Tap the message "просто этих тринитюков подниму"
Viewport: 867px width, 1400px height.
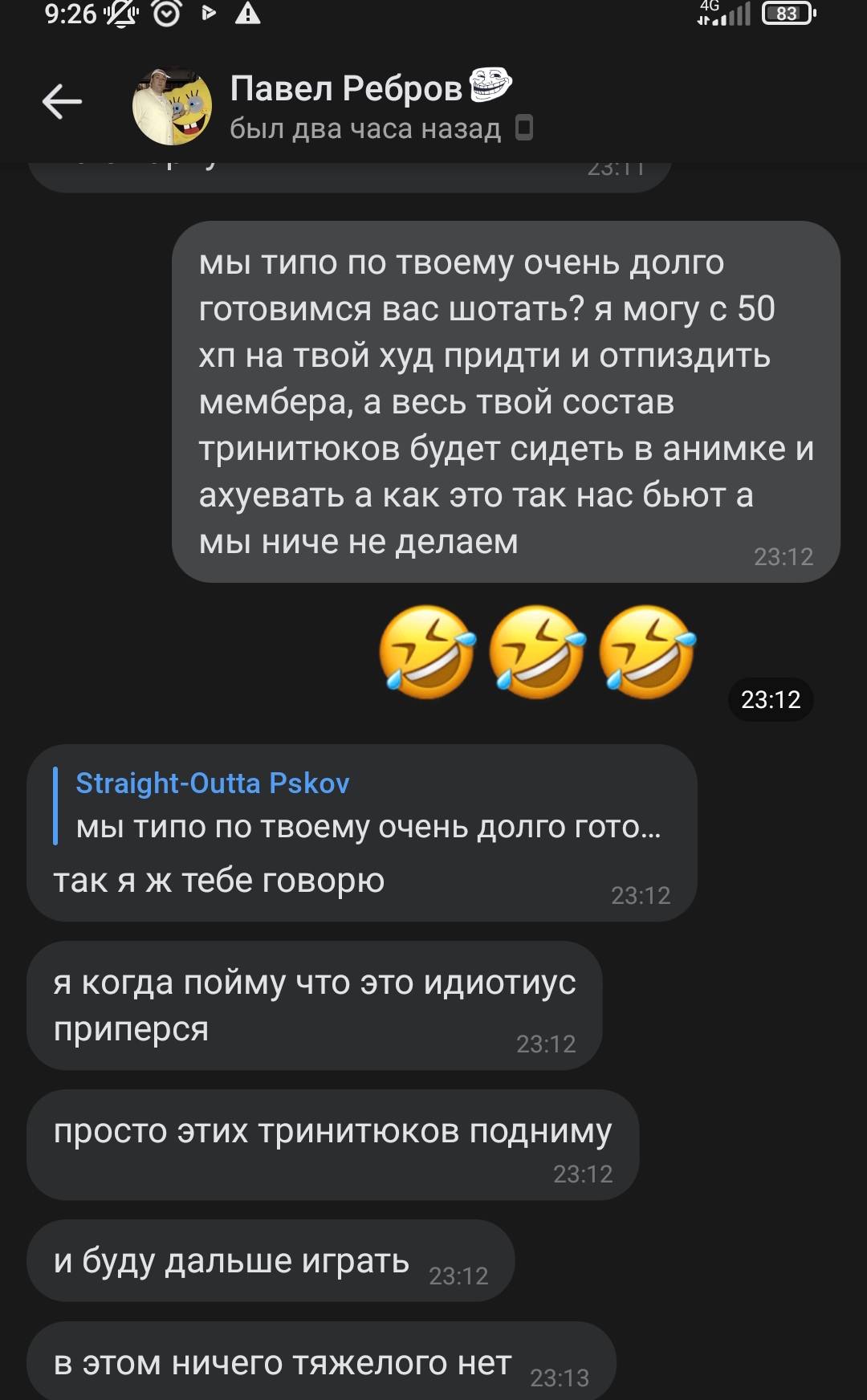[332, 1144]
